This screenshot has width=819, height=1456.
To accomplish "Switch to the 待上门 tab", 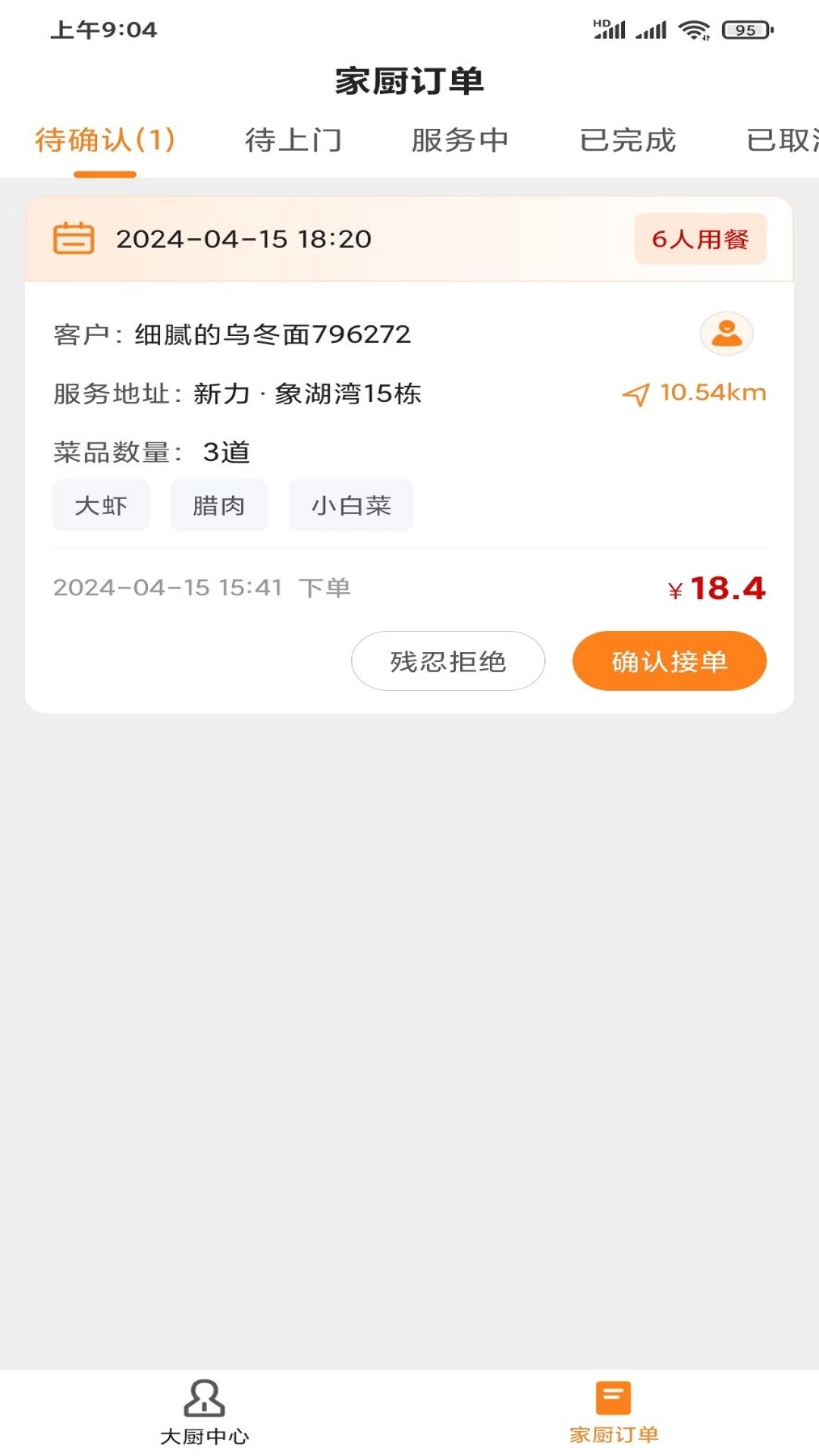I will [x=293, y=140].
